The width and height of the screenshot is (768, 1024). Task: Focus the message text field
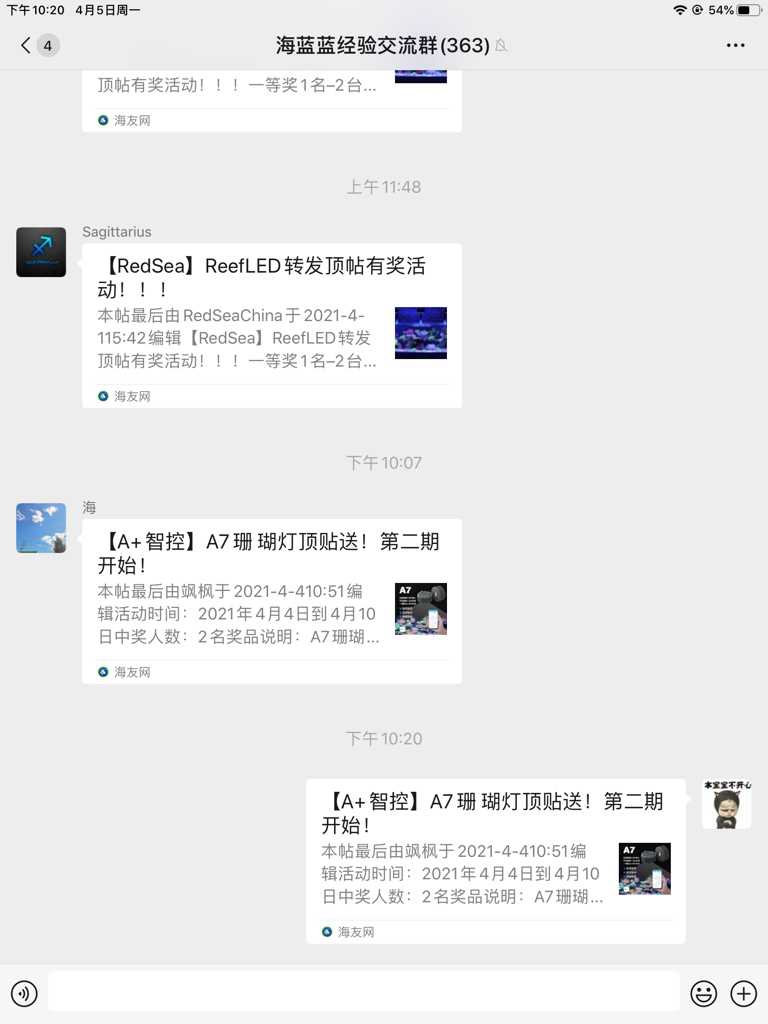point(363,993)
